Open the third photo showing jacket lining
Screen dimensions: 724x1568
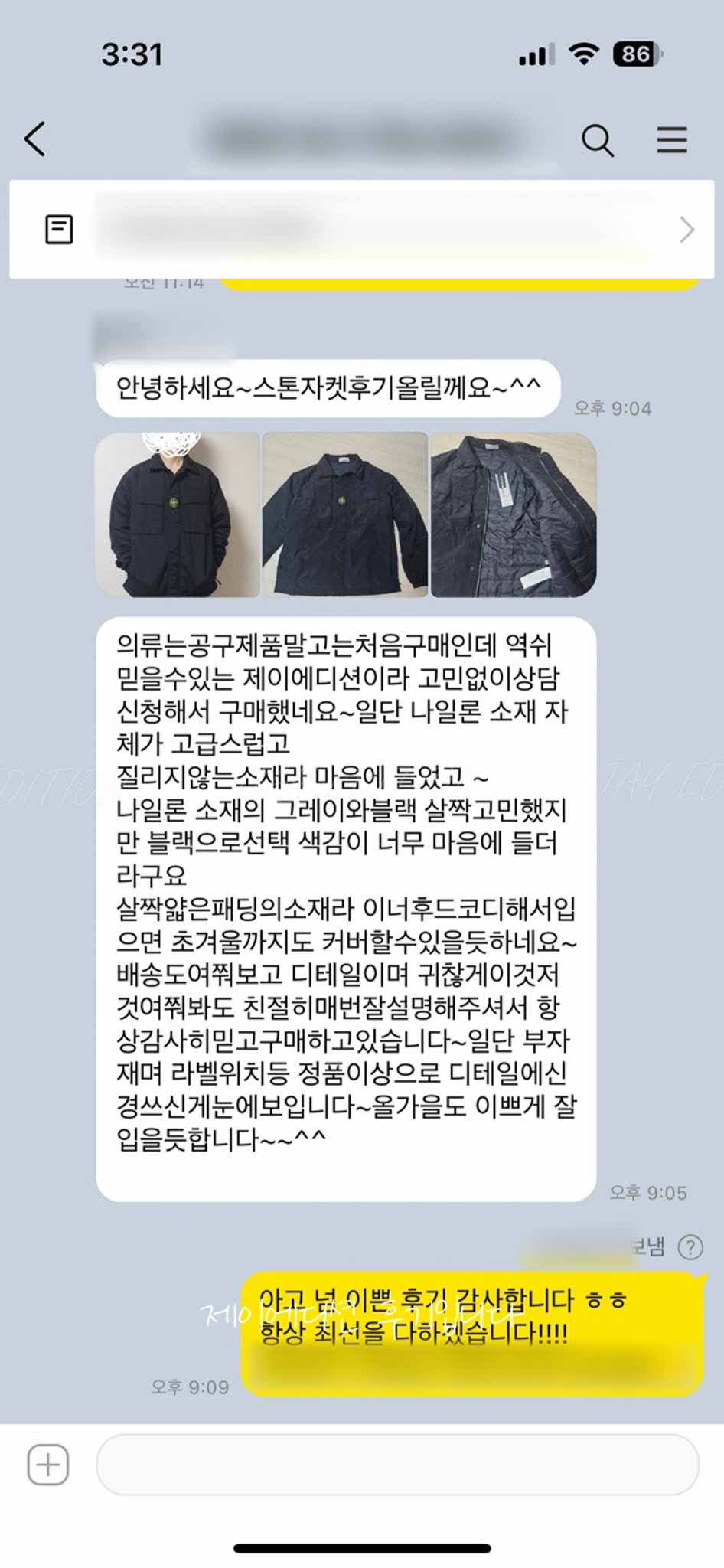pyautogui.click(x=513, y=514)
